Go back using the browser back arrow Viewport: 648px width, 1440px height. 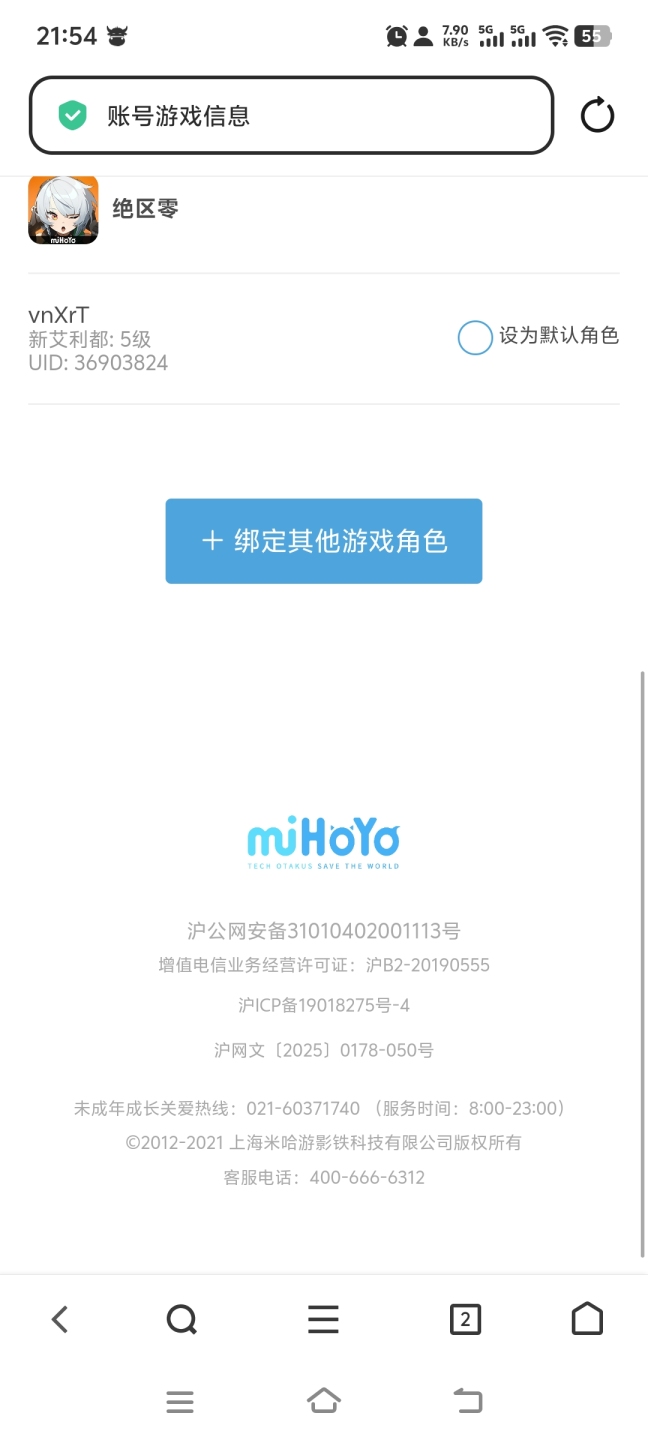coord(60,1319)
